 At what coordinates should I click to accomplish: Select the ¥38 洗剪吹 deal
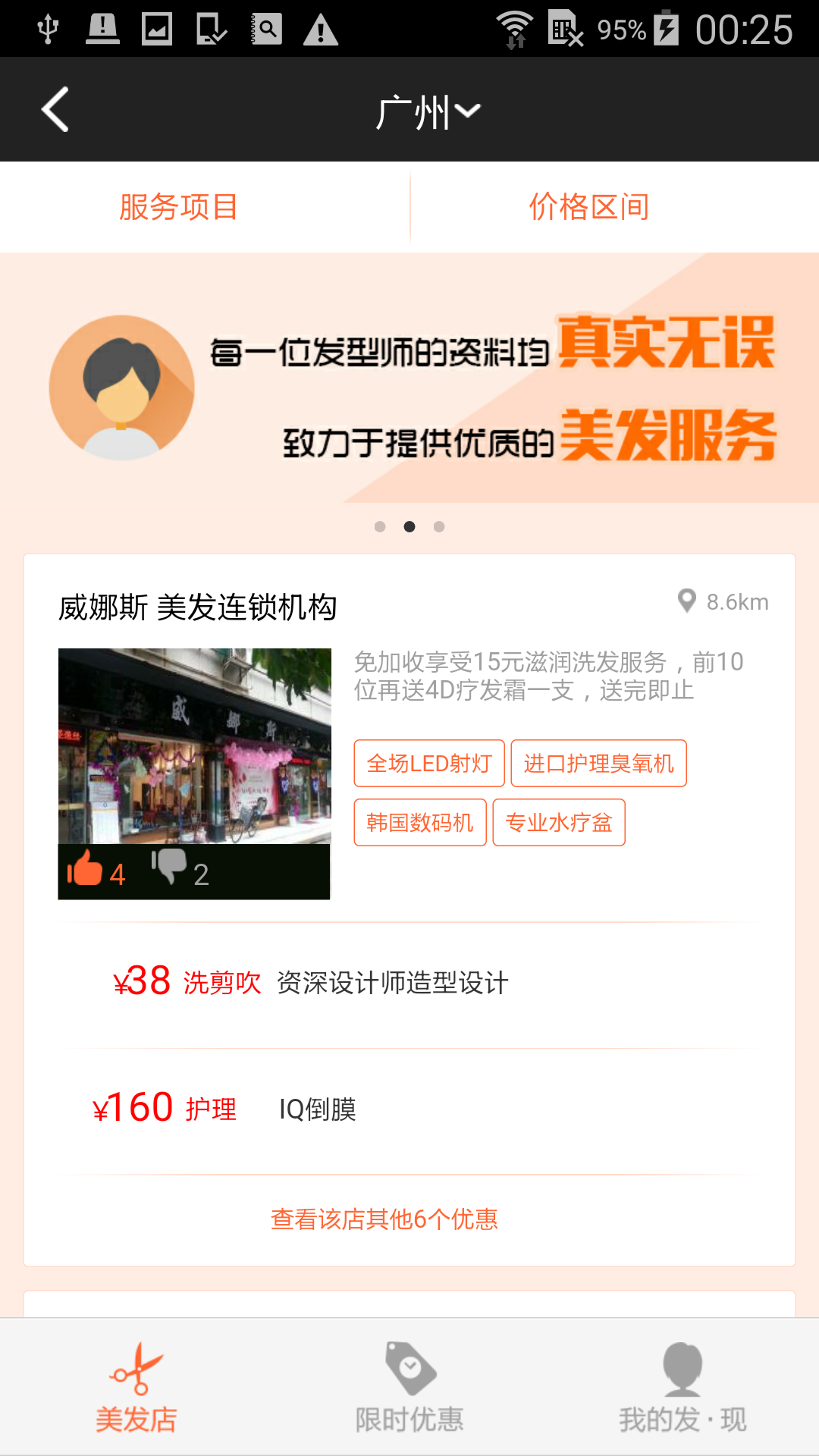tap(311, 984)
